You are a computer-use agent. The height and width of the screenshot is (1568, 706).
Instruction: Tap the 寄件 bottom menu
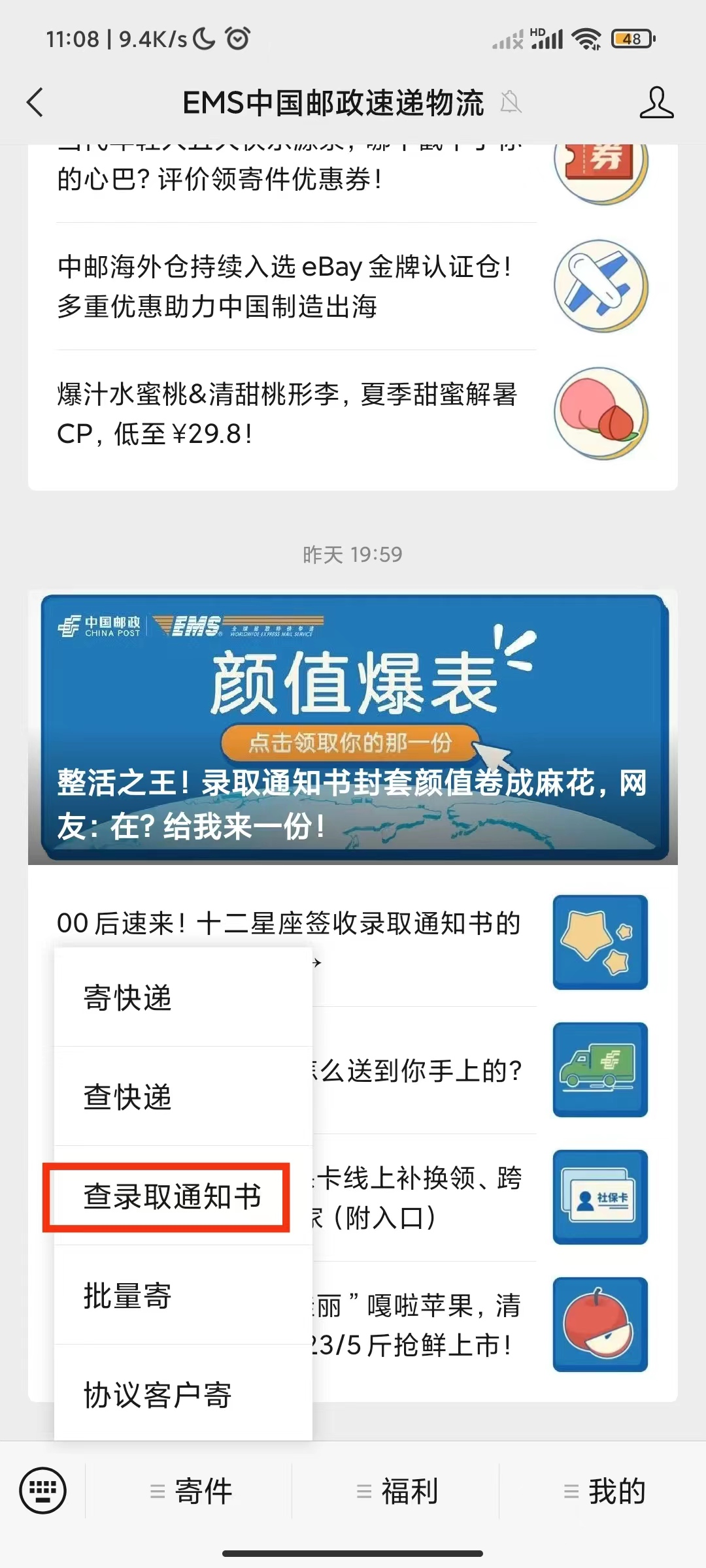(x=190, y=1492)
